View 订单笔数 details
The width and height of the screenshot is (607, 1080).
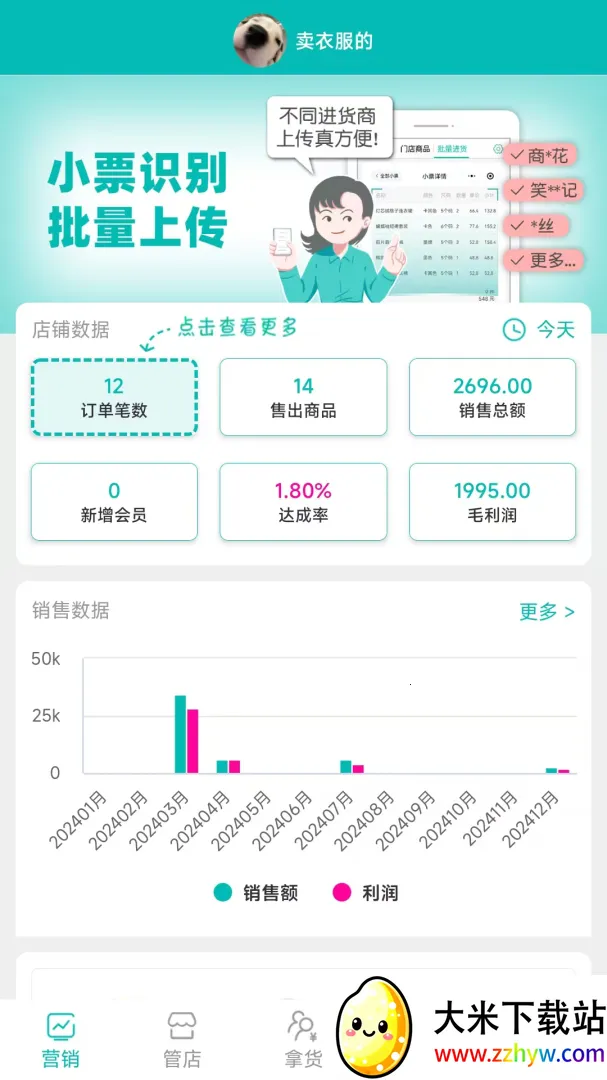[114, 397]
